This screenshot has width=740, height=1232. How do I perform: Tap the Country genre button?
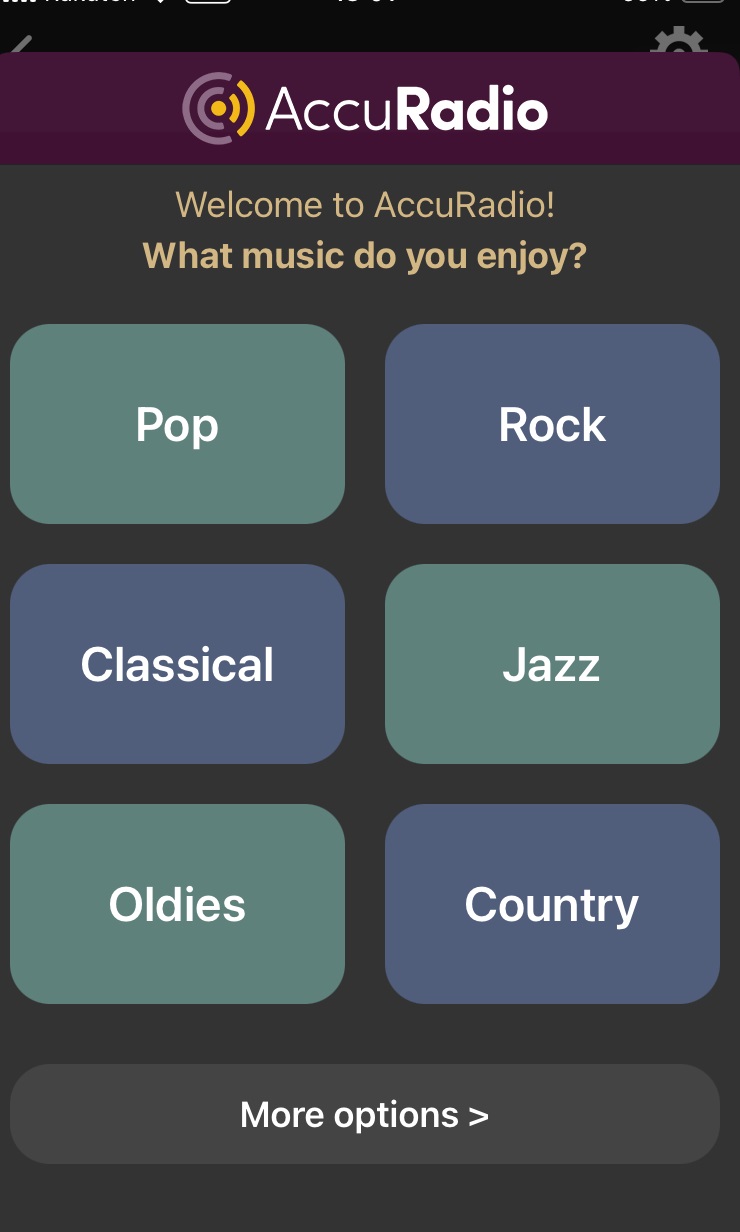(552, 904)
